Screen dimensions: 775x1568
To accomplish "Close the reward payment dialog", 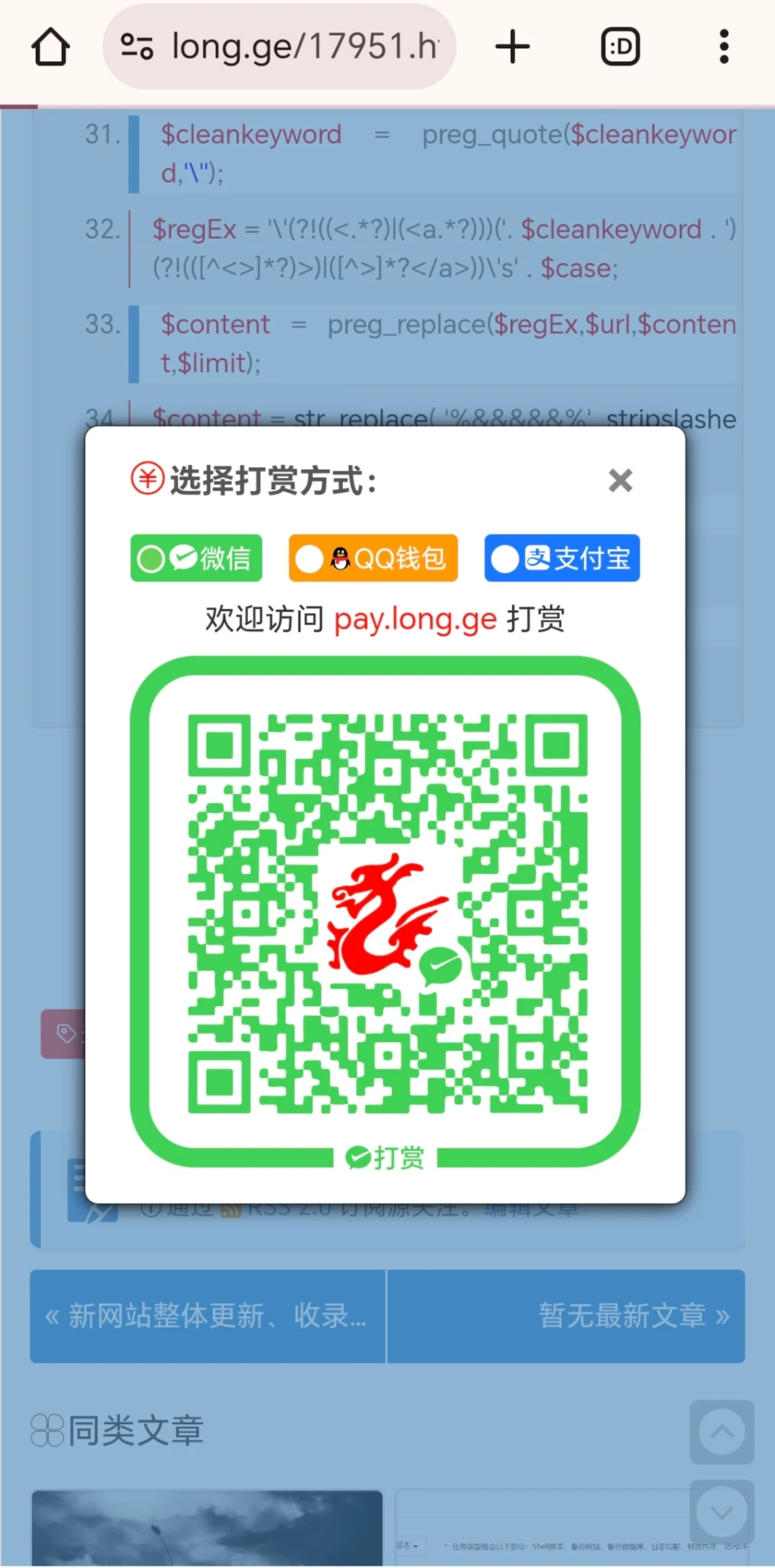I will (x=620, y=481).
